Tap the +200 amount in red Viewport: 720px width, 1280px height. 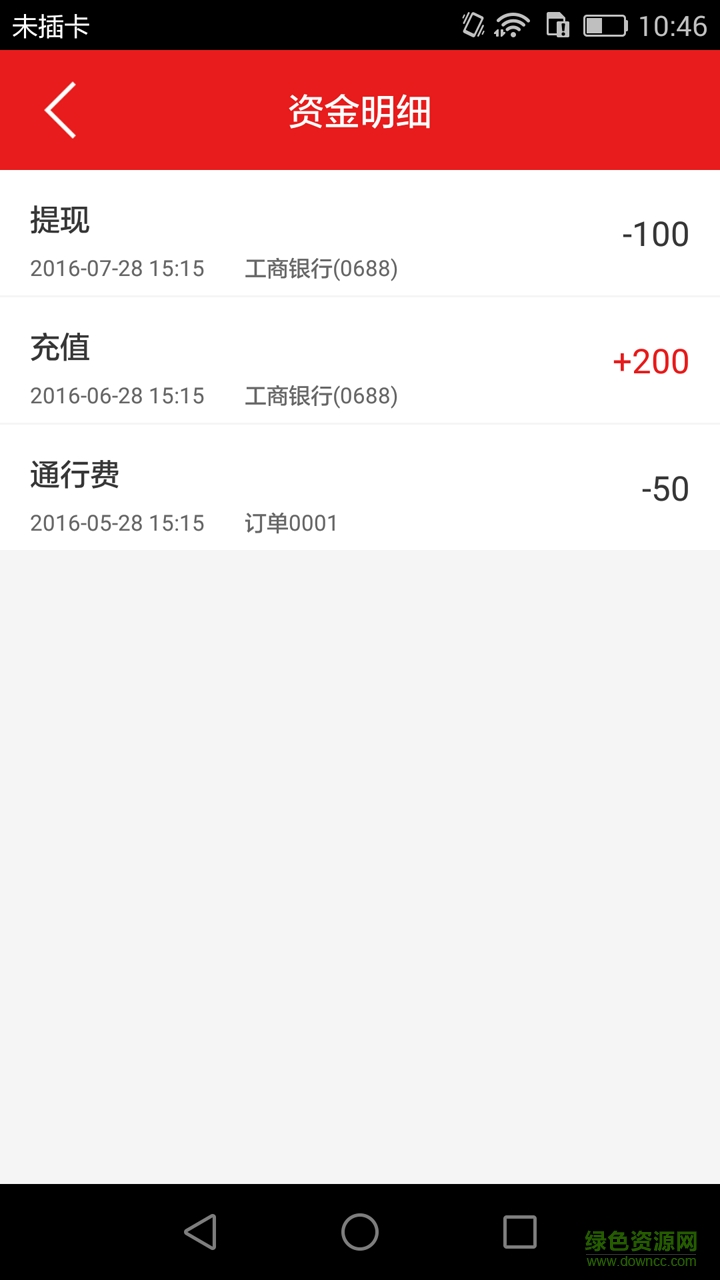[x=651, y=361]
